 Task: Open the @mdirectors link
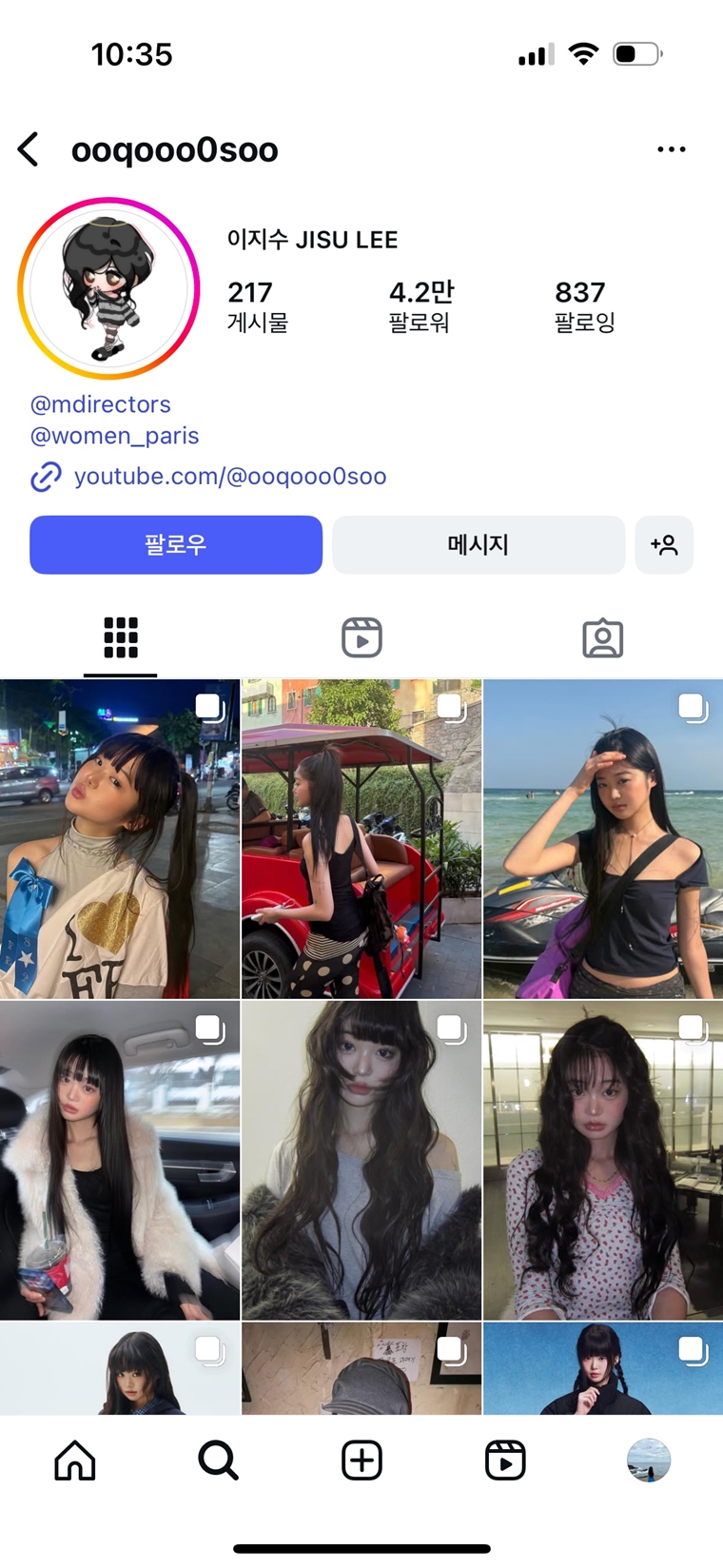coord(101,404)
